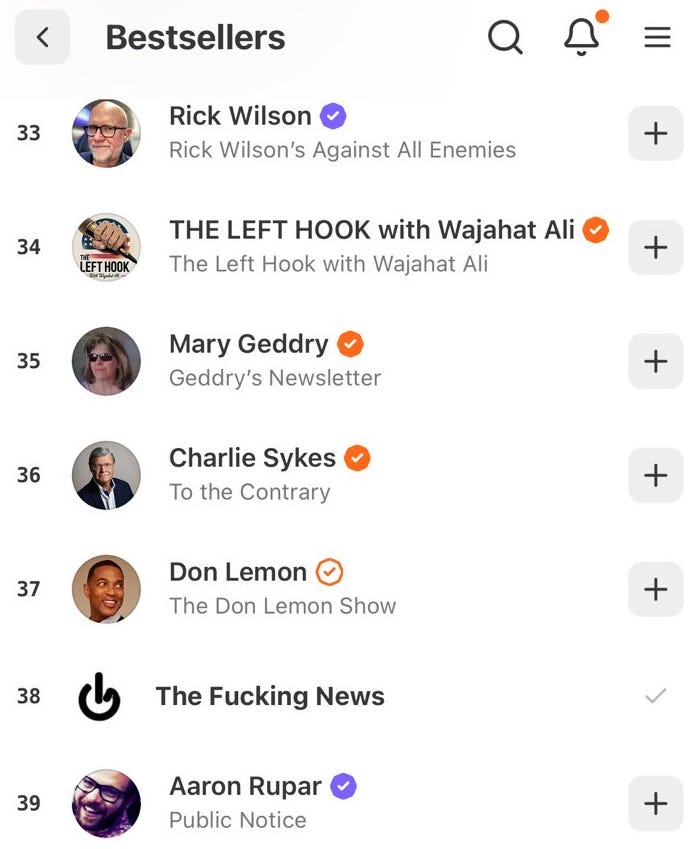Add Don Lemon using the plus button
This screenshot has height=849, width=697.
pos(655,589)
